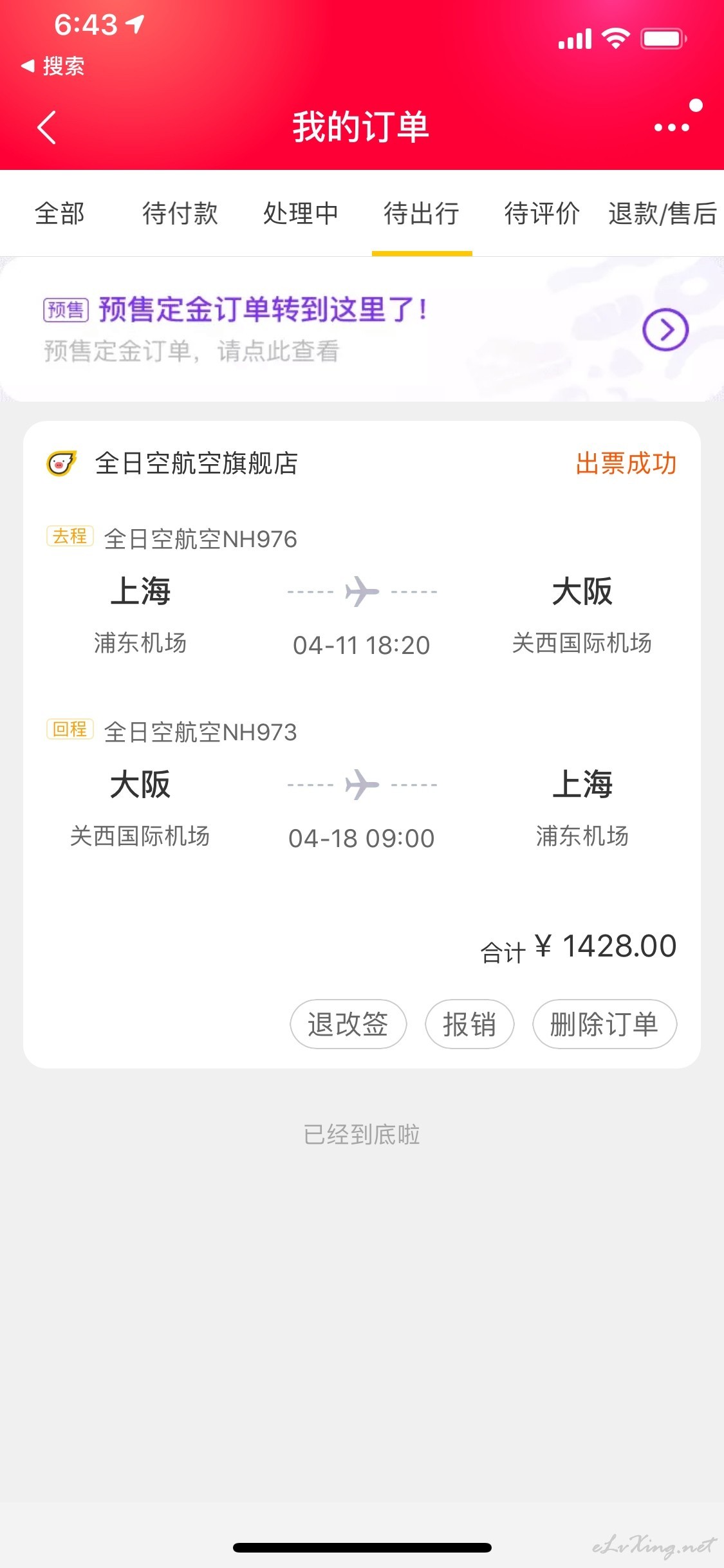Viewport: 724px width, 1568px height.
Task: Tap the 报销 button
Action: [469, 1023]
